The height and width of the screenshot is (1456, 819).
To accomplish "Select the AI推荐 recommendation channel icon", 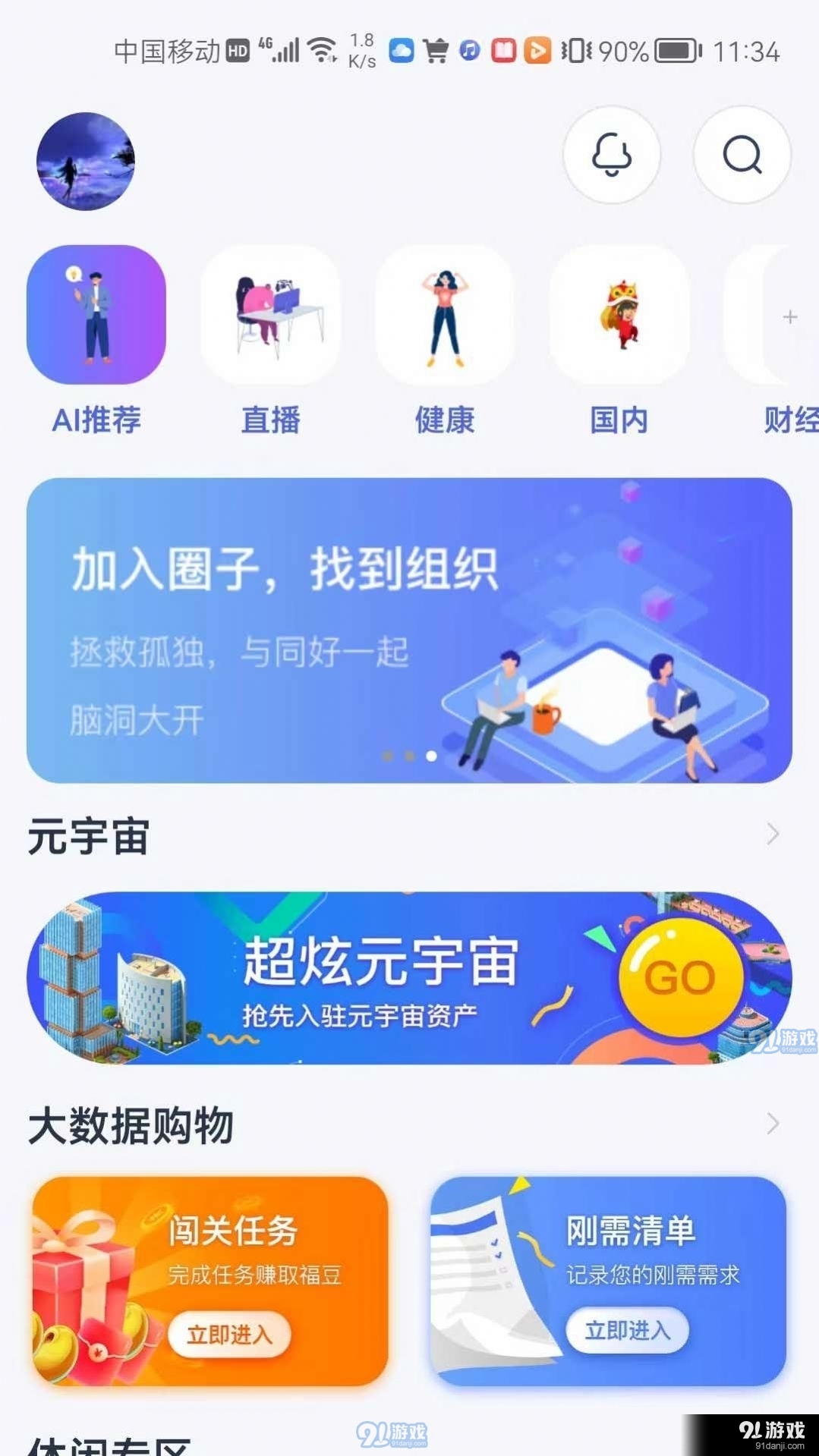I will click(x=95, y=317).
